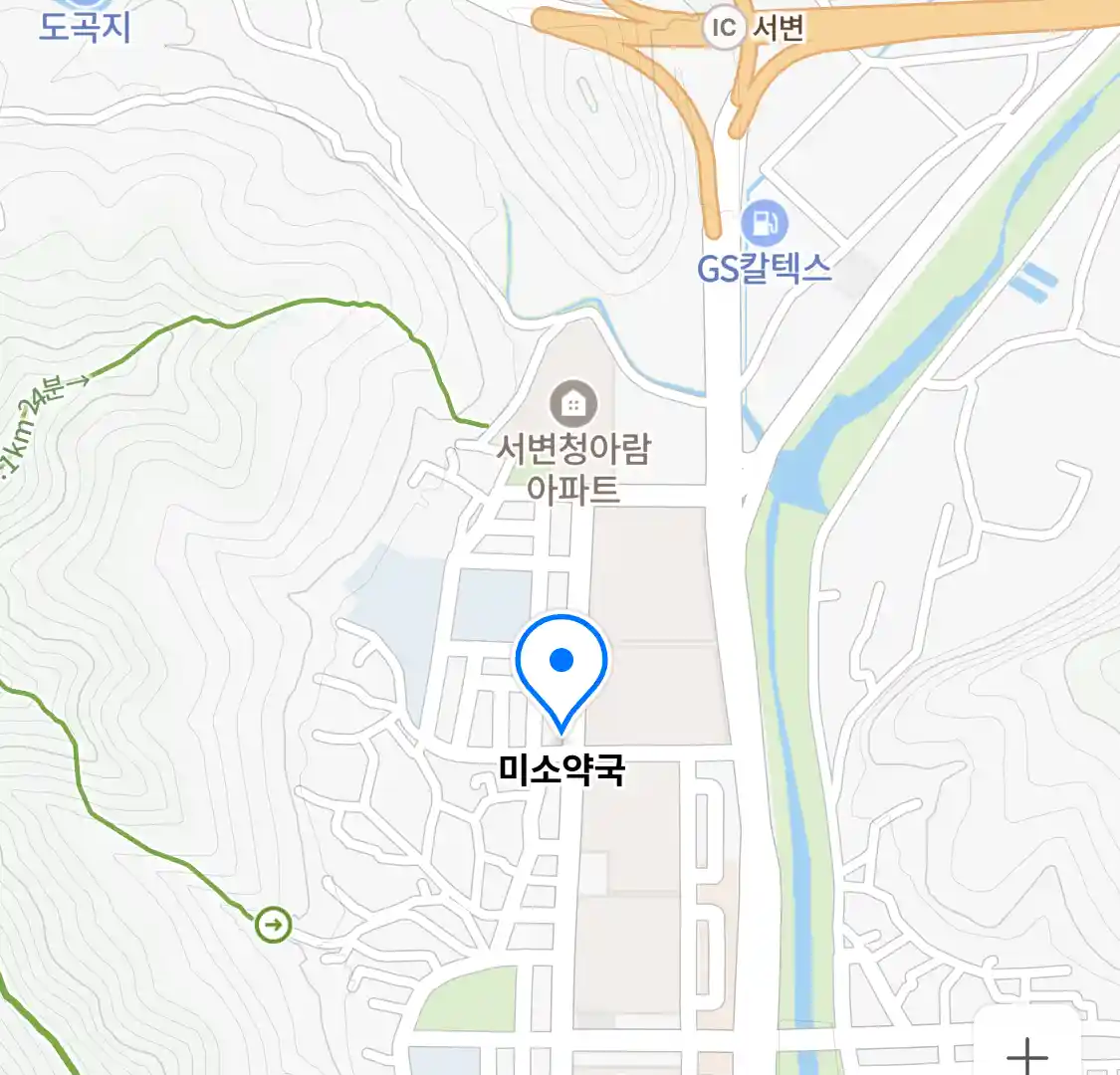Image resolution: width=1120 pixels, height=1075 pixels.
Task: Open the 서변 IC marker
Action: (724, 28)
